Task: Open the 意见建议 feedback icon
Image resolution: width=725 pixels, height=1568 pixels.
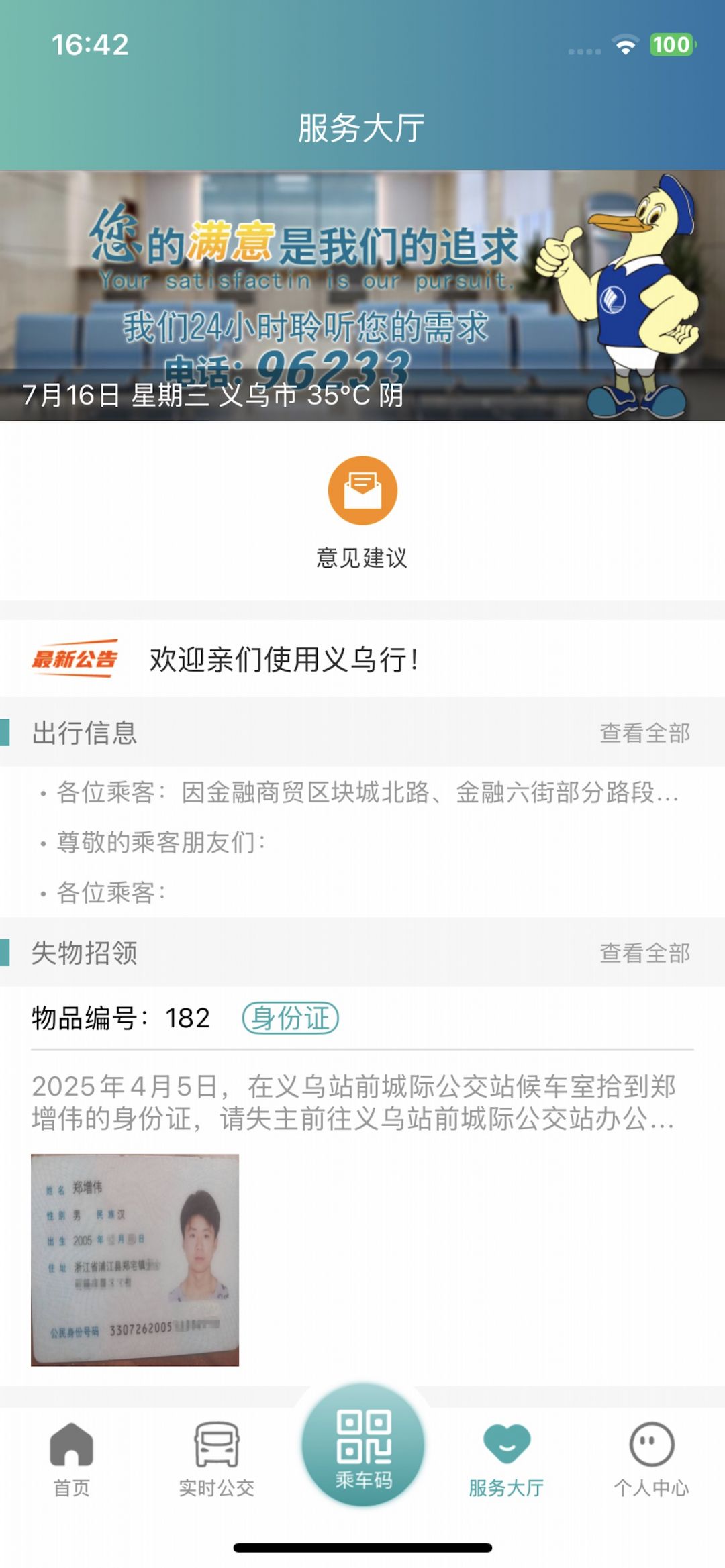Action: pos(362,491)
